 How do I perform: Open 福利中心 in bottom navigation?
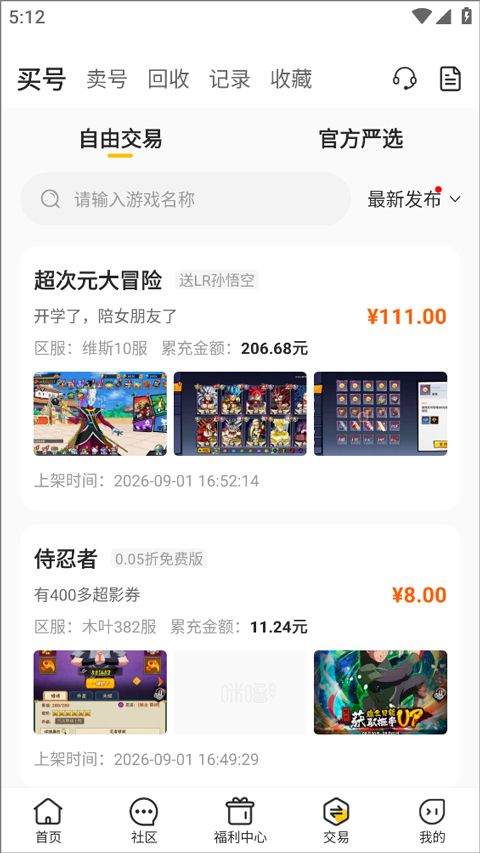click(240, 820)
